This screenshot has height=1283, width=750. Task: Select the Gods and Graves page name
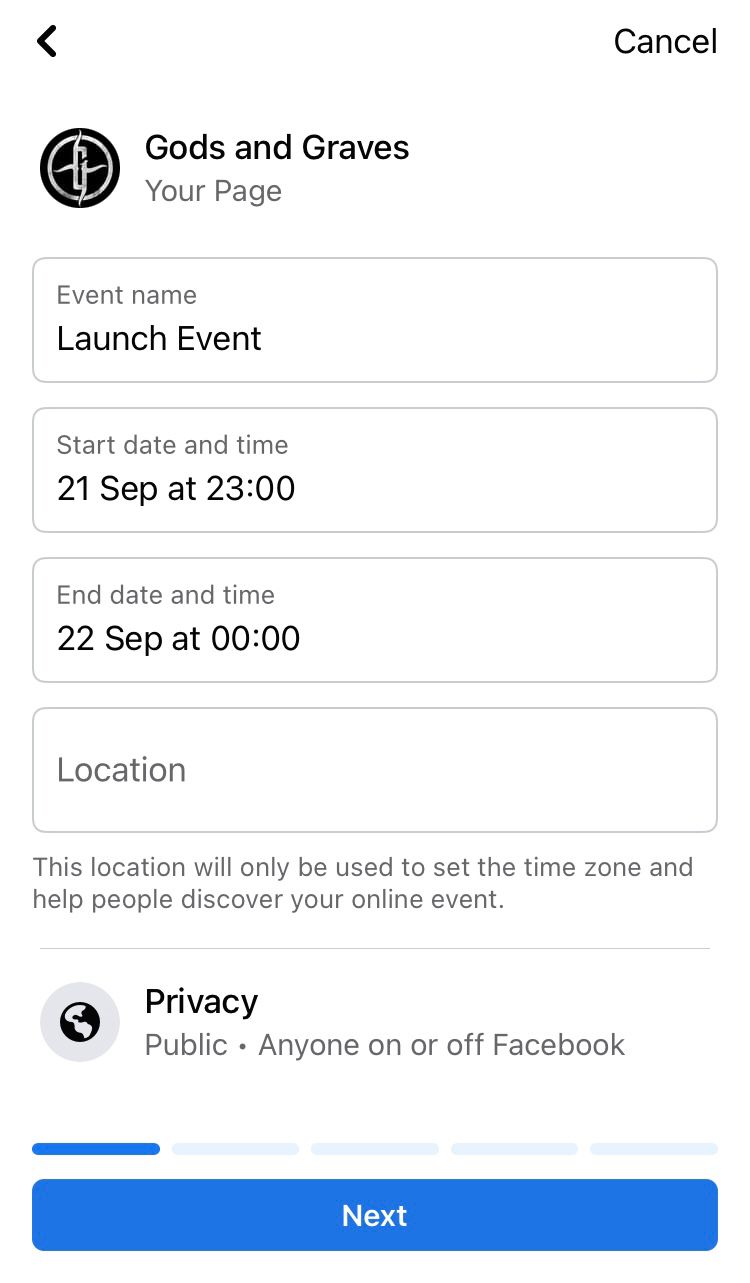(x=277, y=147)
